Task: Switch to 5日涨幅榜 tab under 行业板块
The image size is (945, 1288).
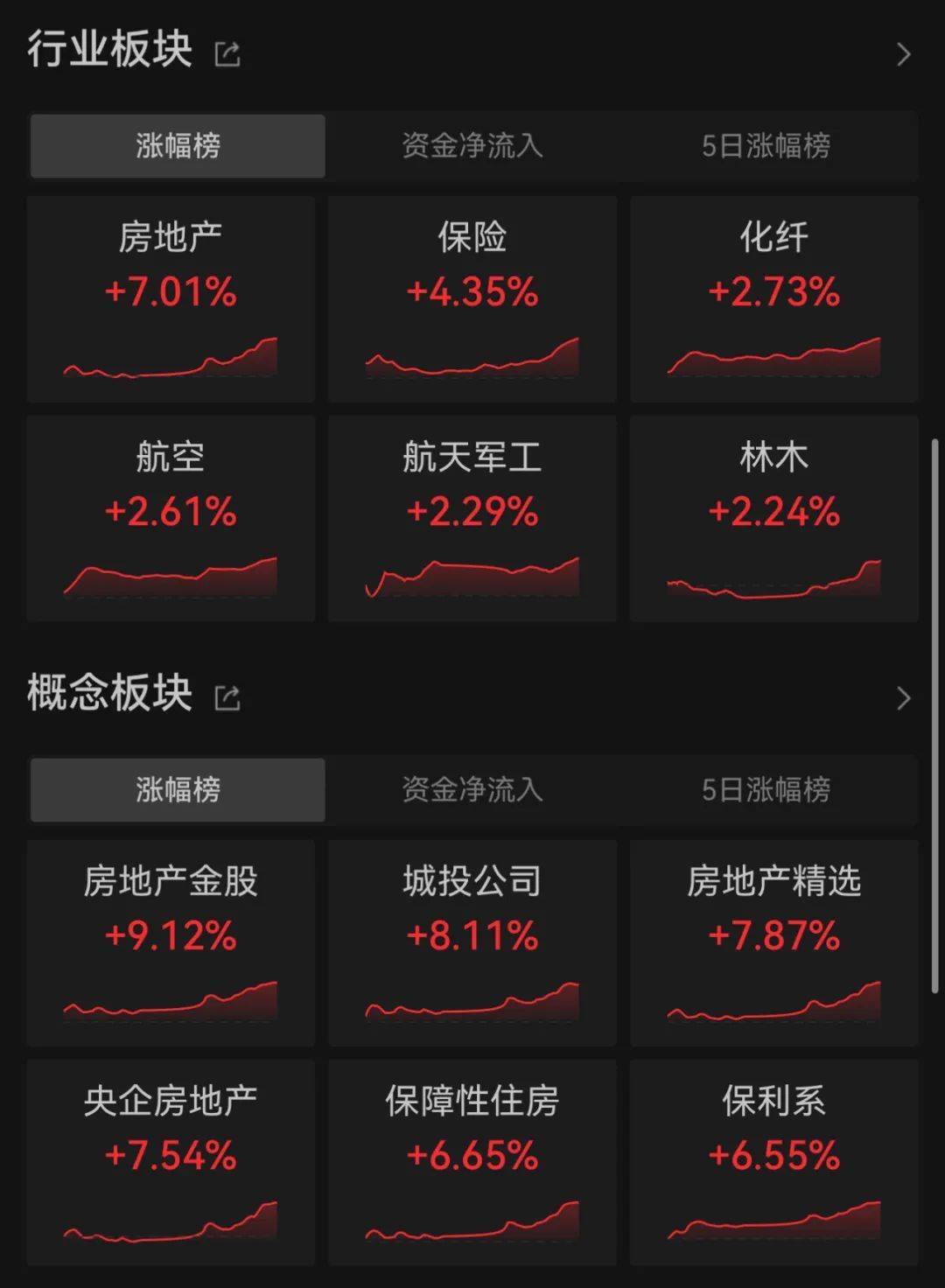Action: [767, 147]
